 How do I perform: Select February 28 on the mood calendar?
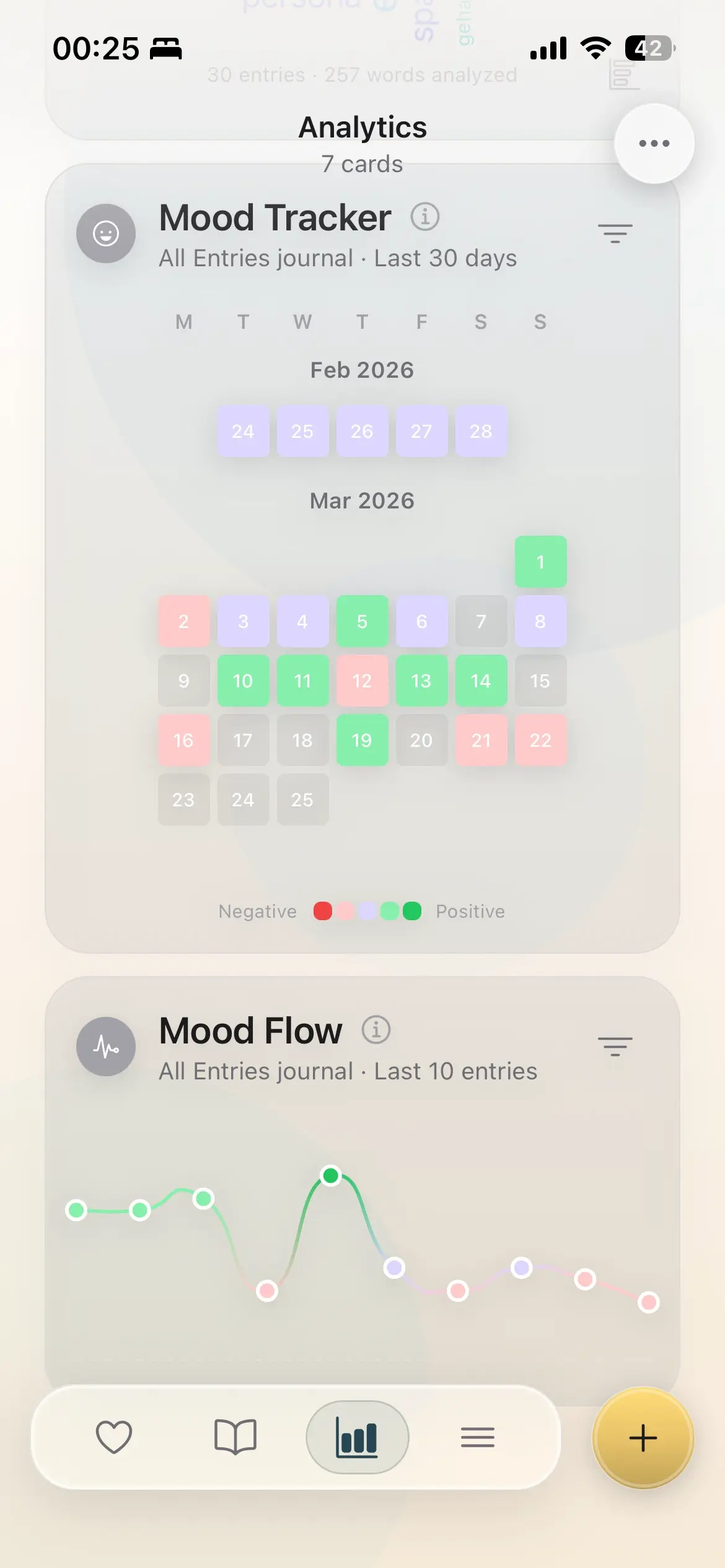[481, 432]
